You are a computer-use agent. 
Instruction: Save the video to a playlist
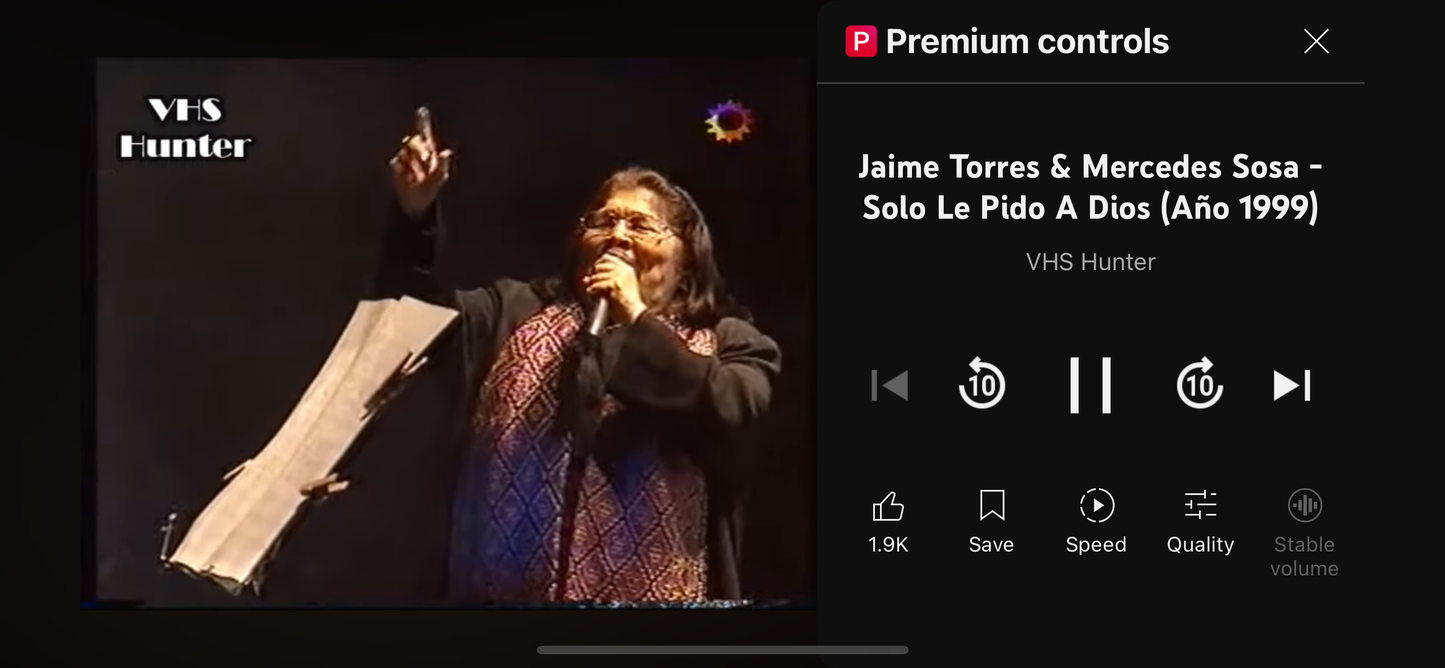pyautogui.click(x=991, y=520)
